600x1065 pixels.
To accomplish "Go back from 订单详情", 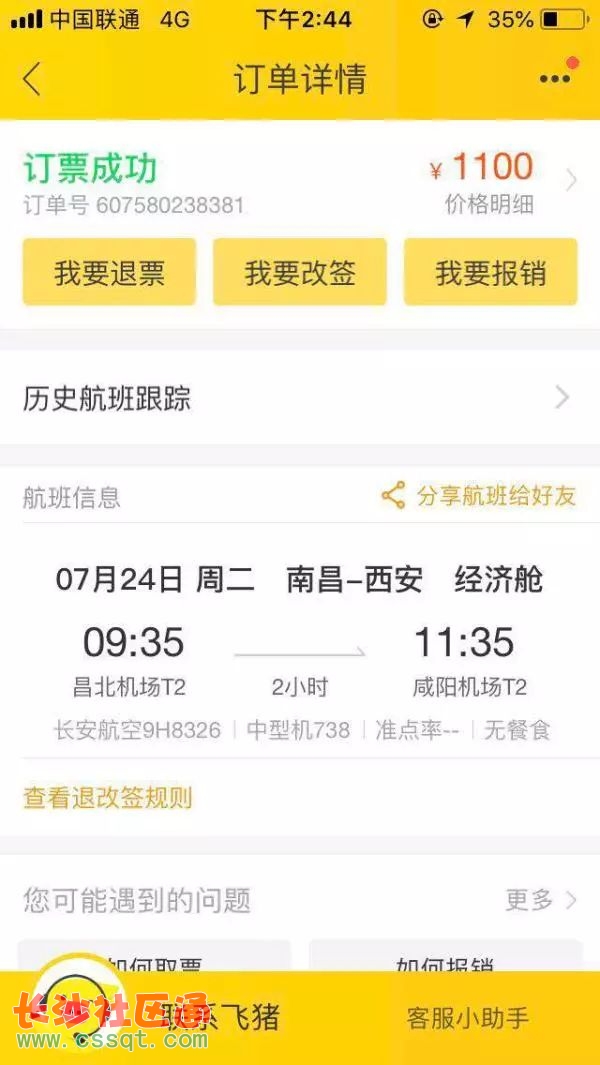I will [x=32, y=79].
